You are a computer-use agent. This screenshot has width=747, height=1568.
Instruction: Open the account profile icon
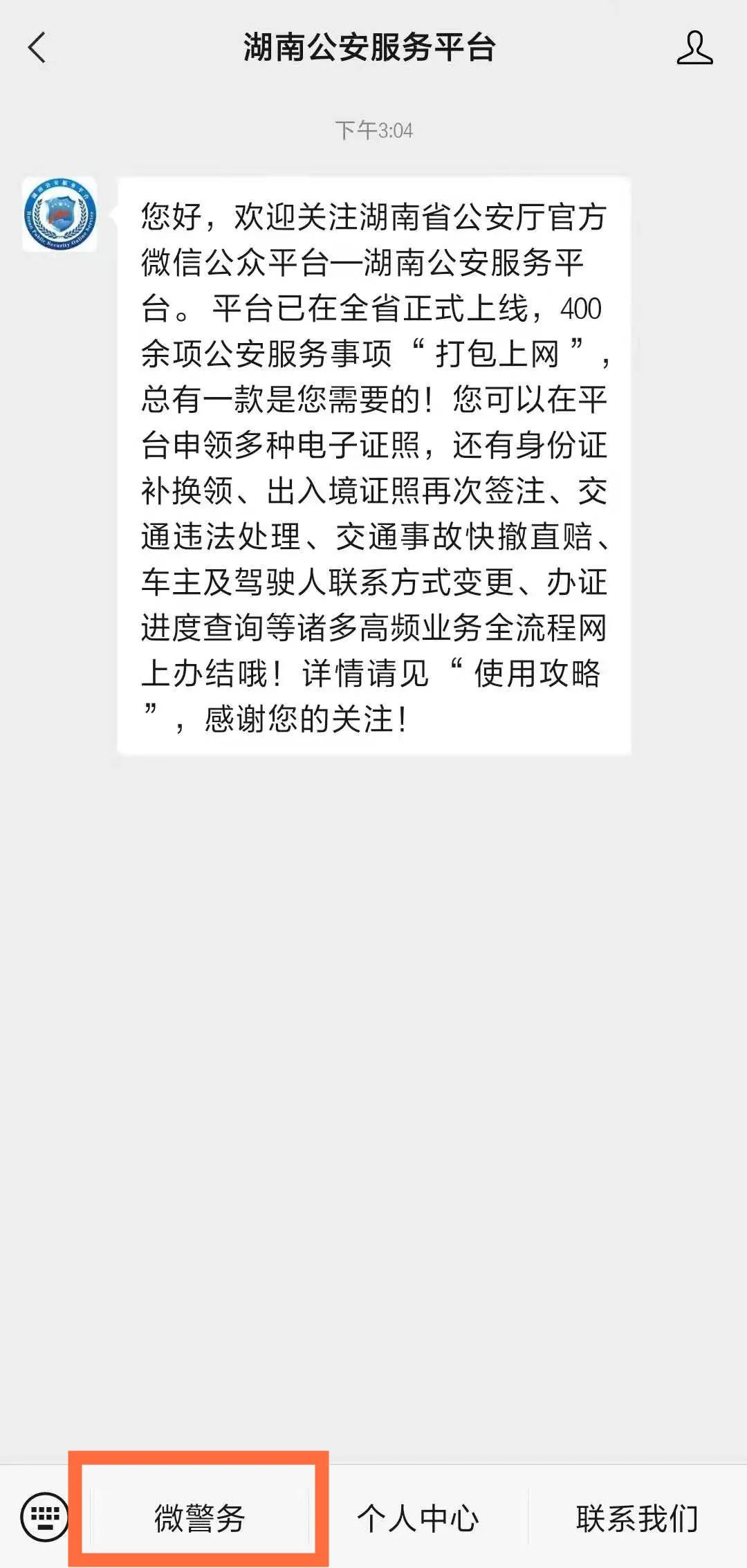click(694, 48)
